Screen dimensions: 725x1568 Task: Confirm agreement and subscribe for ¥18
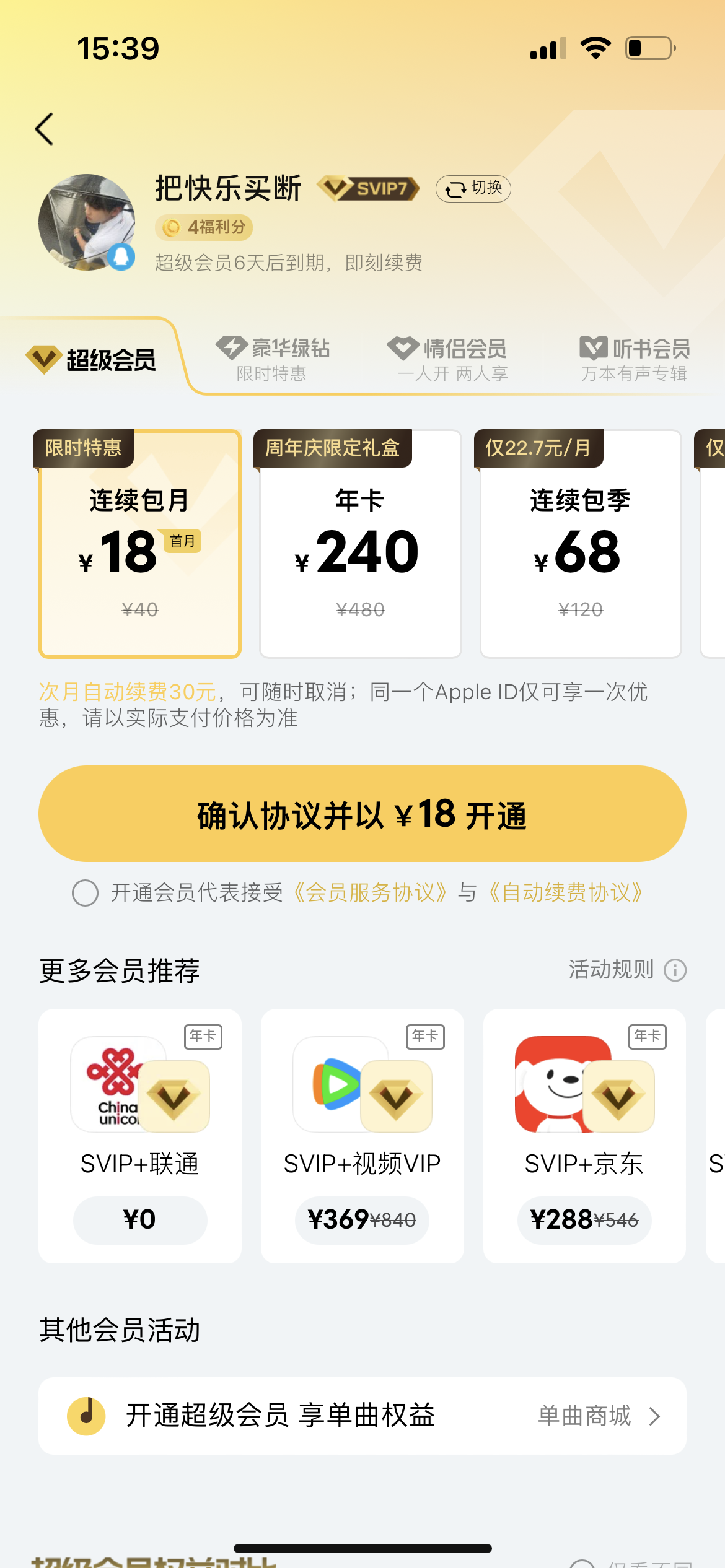362,814
